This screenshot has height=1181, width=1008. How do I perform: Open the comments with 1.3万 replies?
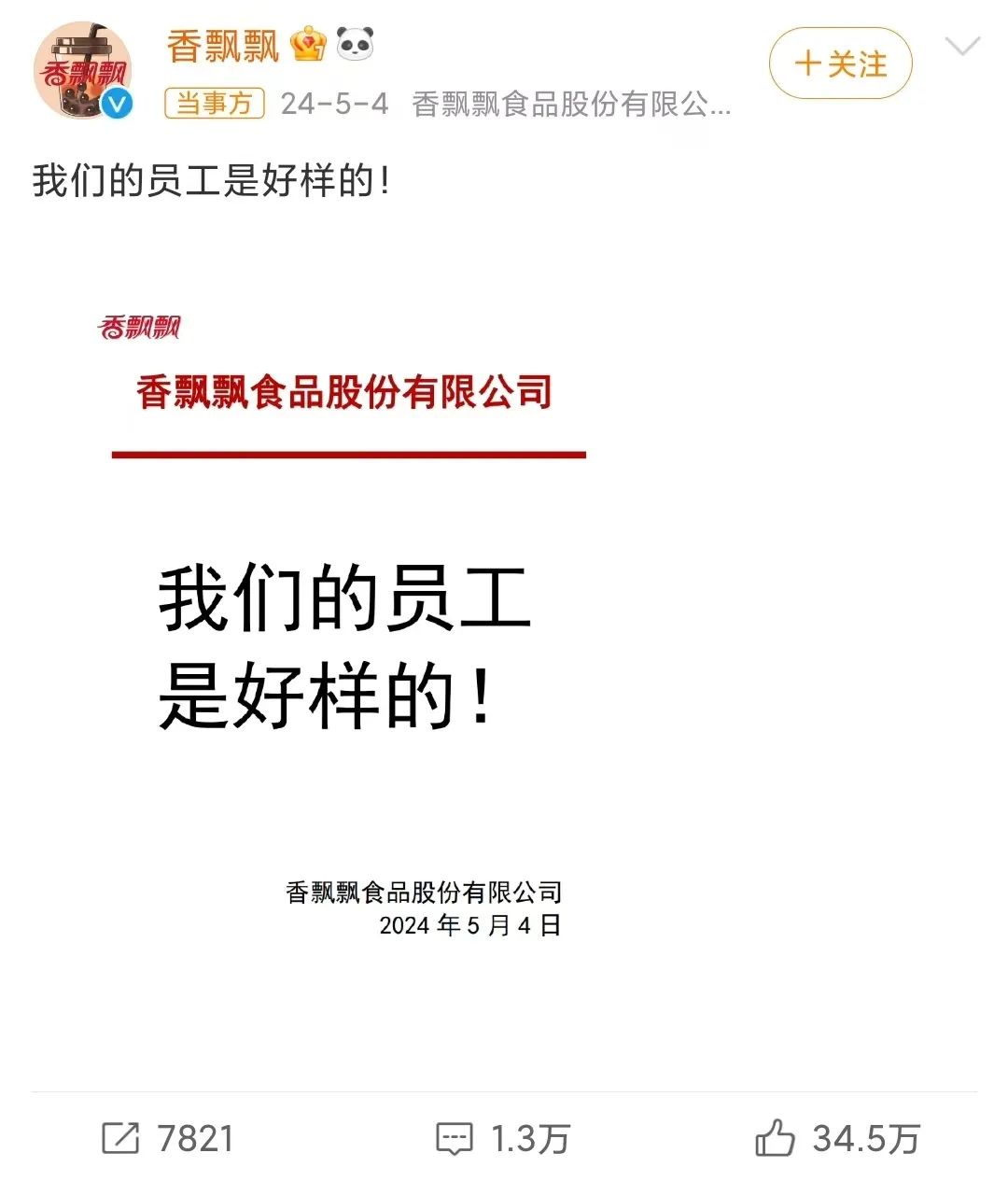point(502,1138)
